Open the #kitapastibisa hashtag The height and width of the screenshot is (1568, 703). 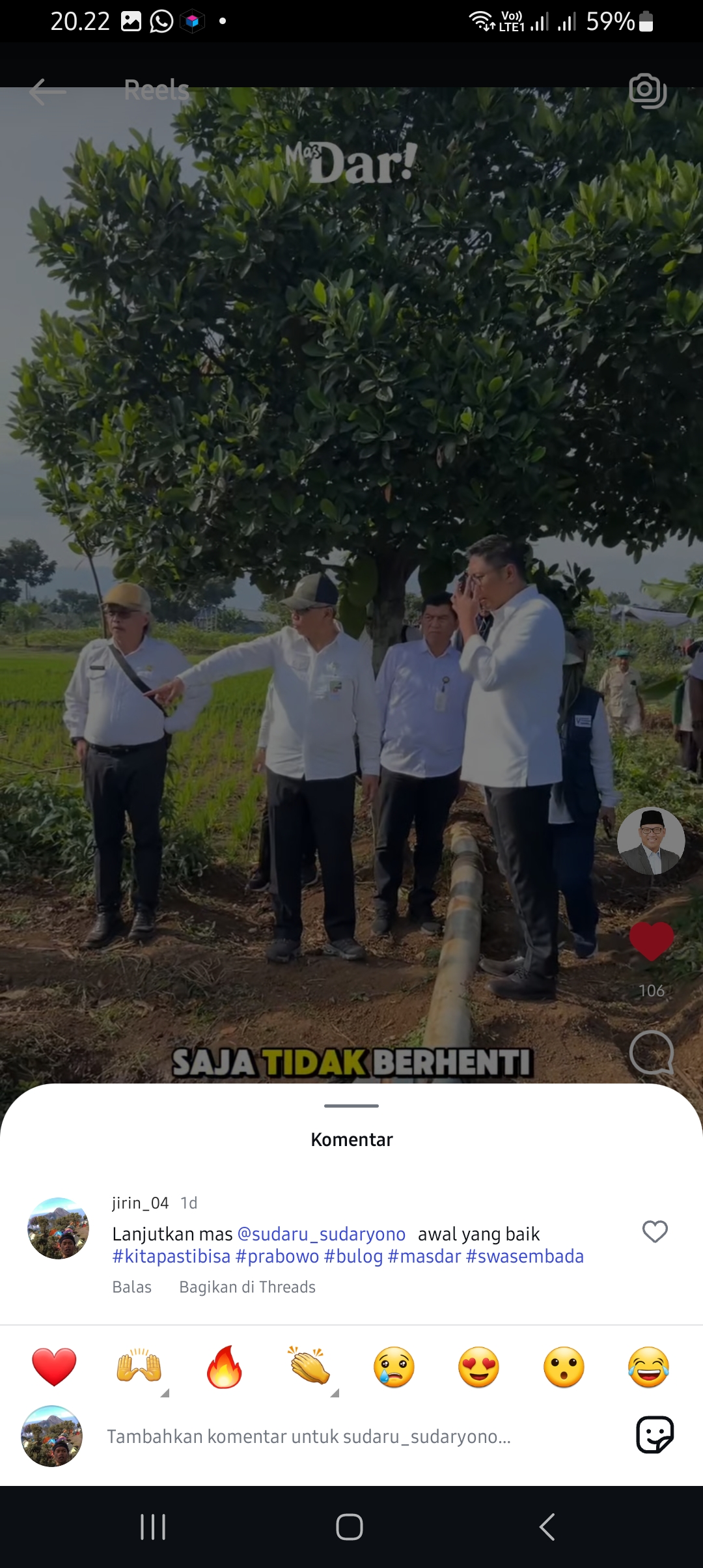[x=171, y=1256]
